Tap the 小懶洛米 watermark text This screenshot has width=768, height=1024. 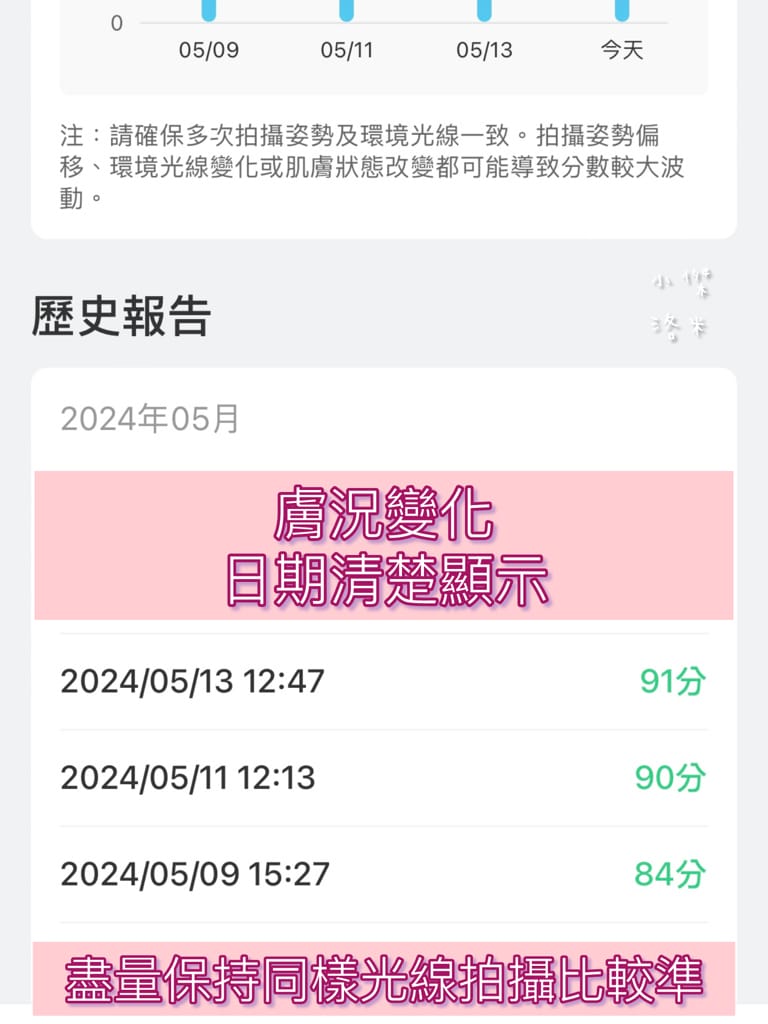point(680,305)
